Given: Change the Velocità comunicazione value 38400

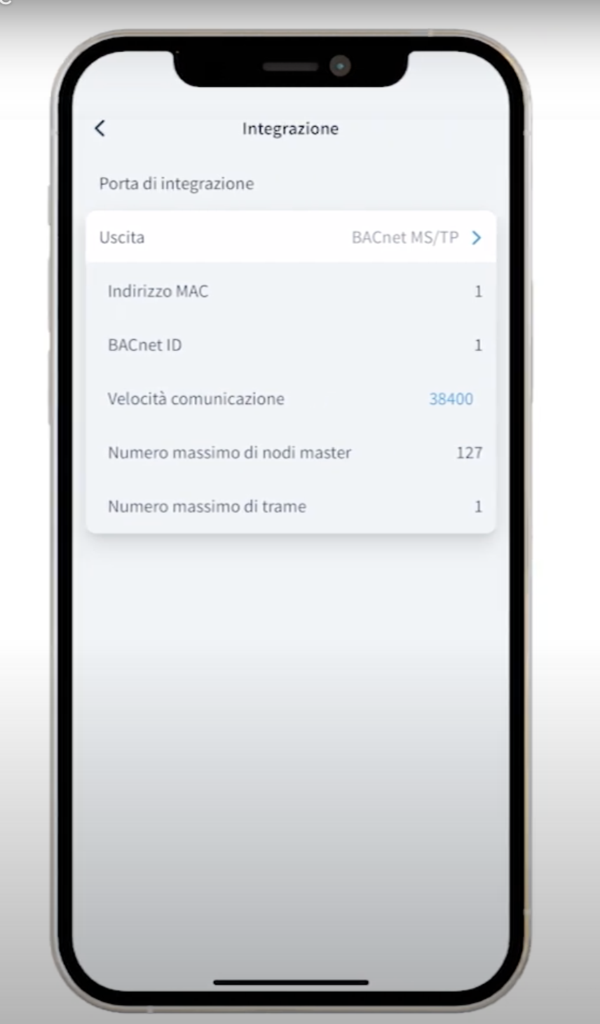Looking at the screenshot, I should tap(451, 399).
